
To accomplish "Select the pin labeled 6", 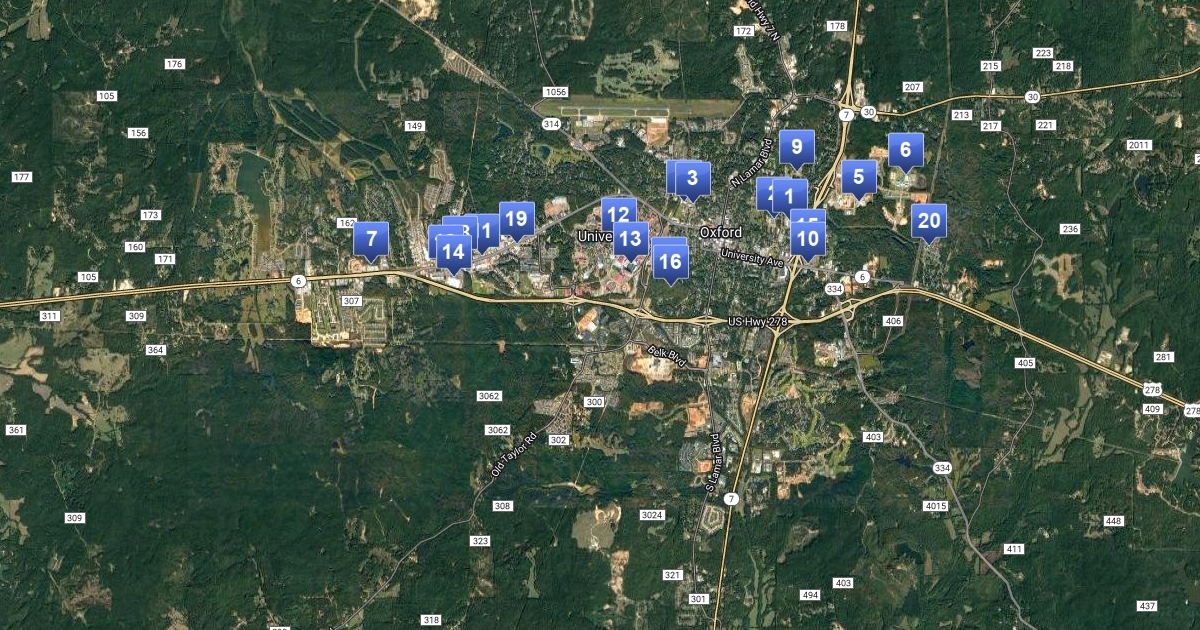I will point(906,151).
